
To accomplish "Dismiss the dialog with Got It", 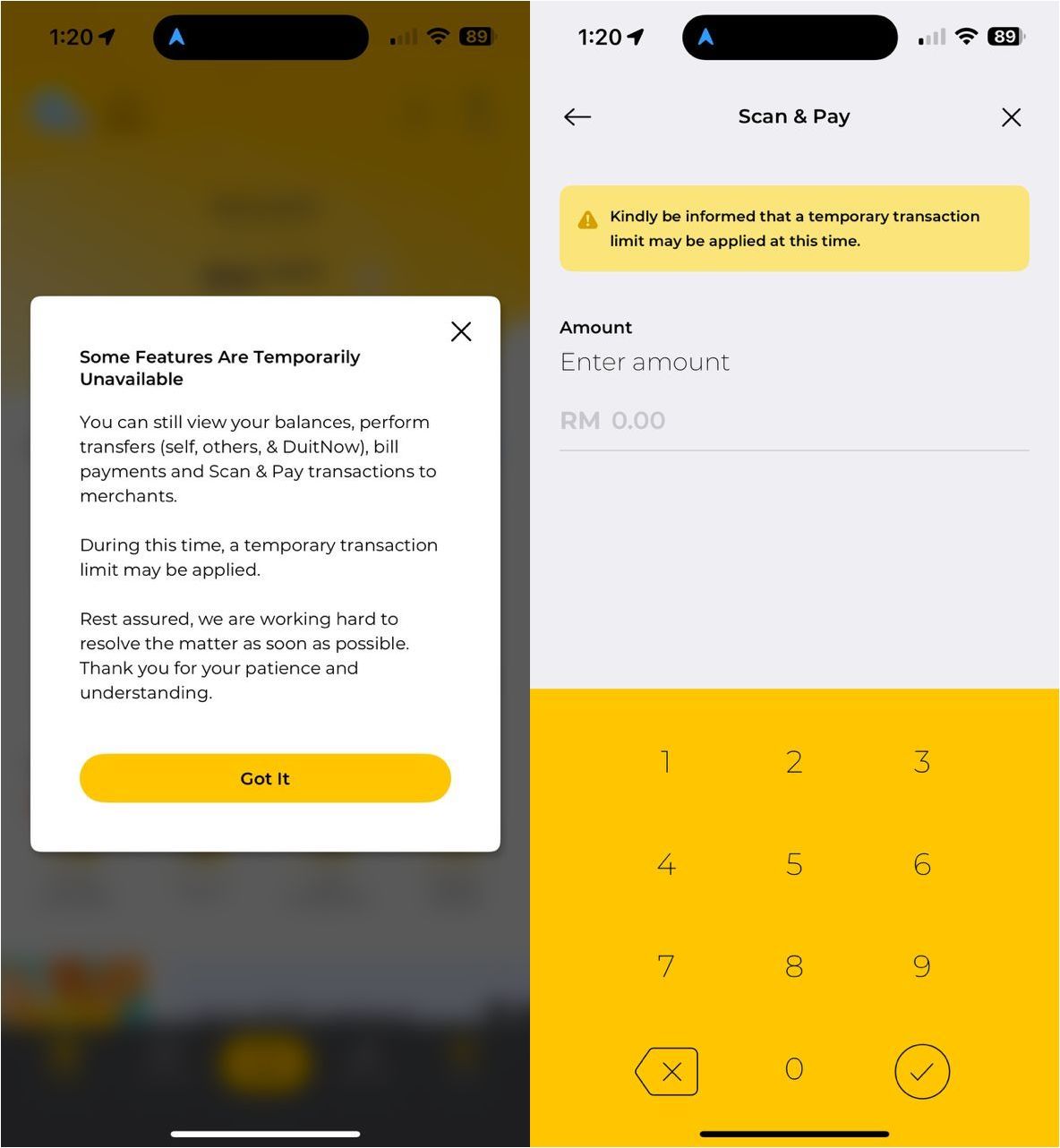I will coord(265,778).
